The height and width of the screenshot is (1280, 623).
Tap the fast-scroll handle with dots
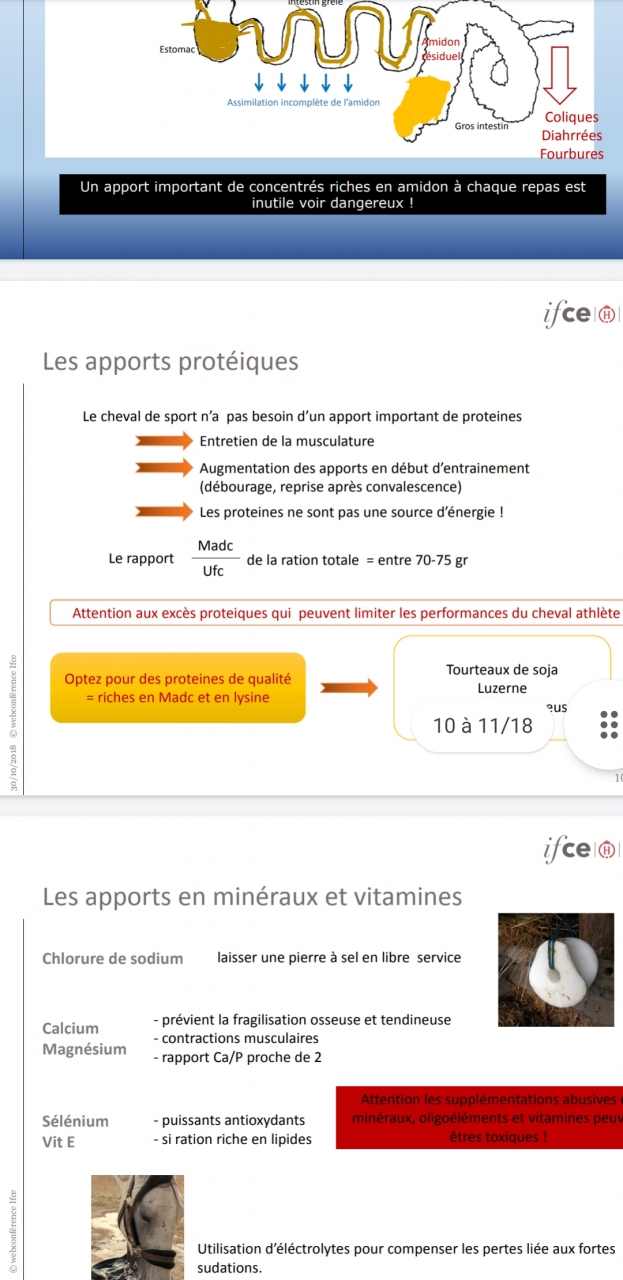pos(607,725)
